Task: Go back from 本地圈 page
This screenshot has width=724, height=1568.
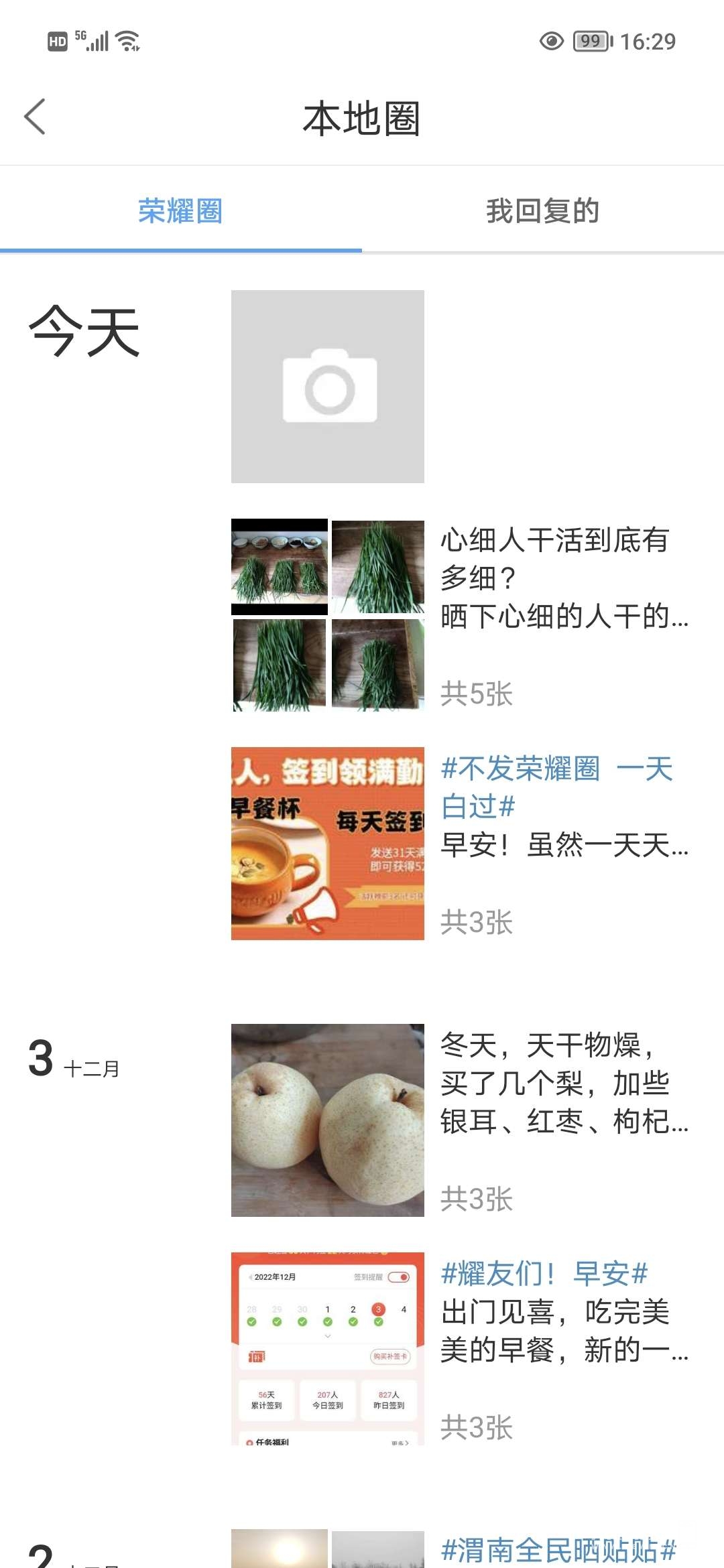Action: tap(35, 117)
